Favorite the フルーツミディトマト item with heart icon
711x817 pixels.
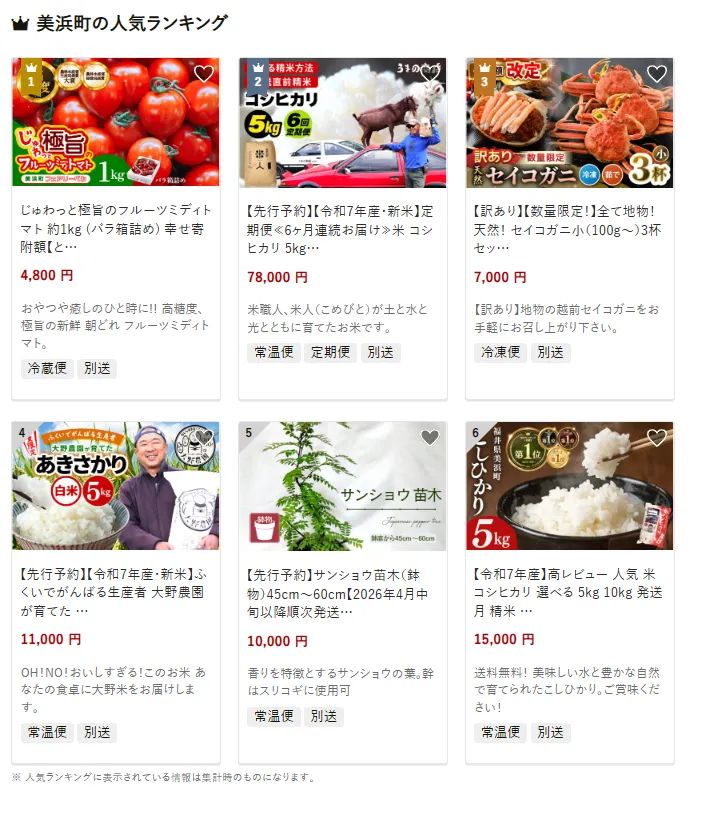pos(203,74)
